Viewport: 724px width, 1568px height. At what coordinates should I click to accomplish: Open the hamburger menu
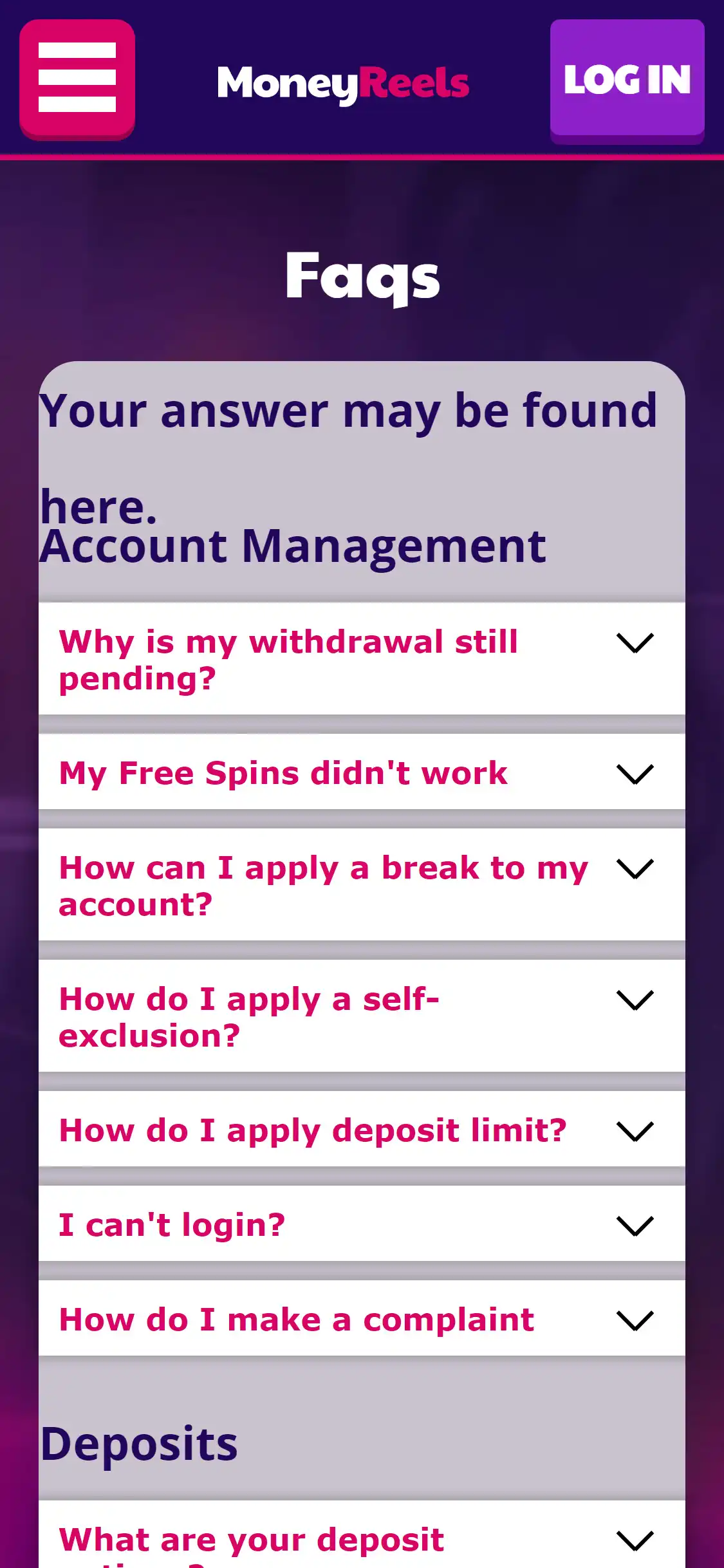[77, 78]
